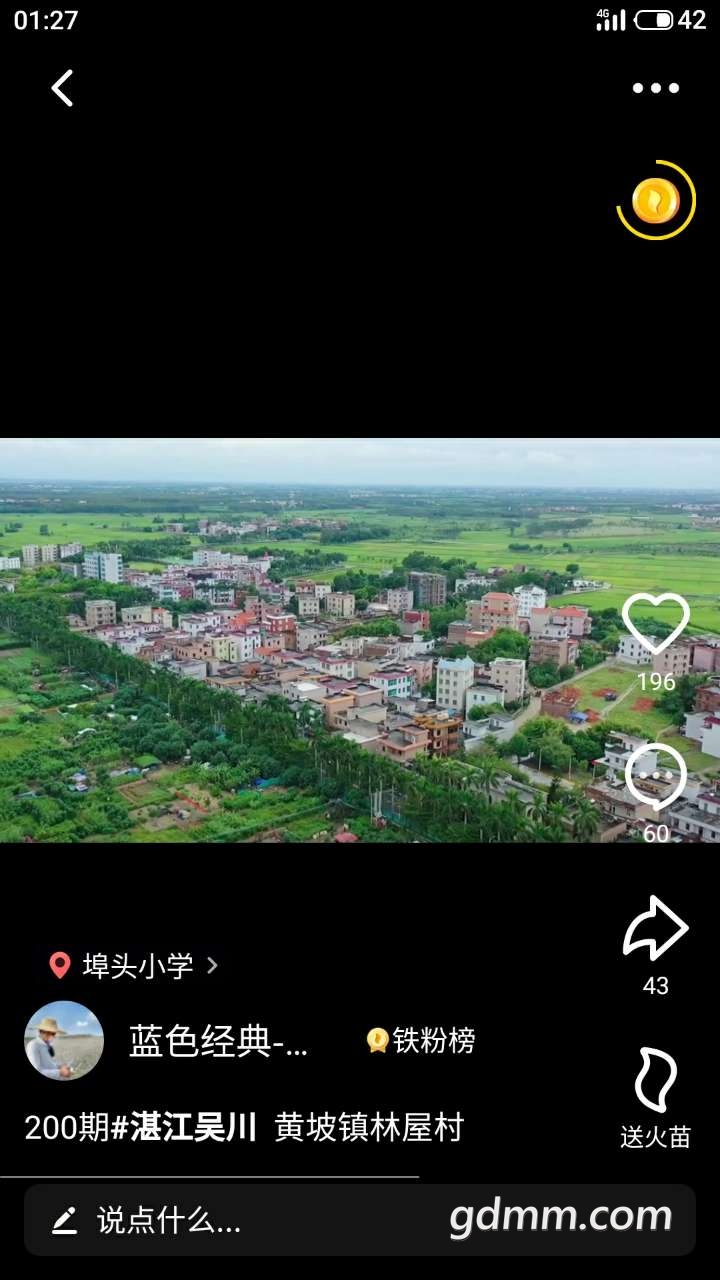Open the 埠头小学 location tag

pos(135,965)
